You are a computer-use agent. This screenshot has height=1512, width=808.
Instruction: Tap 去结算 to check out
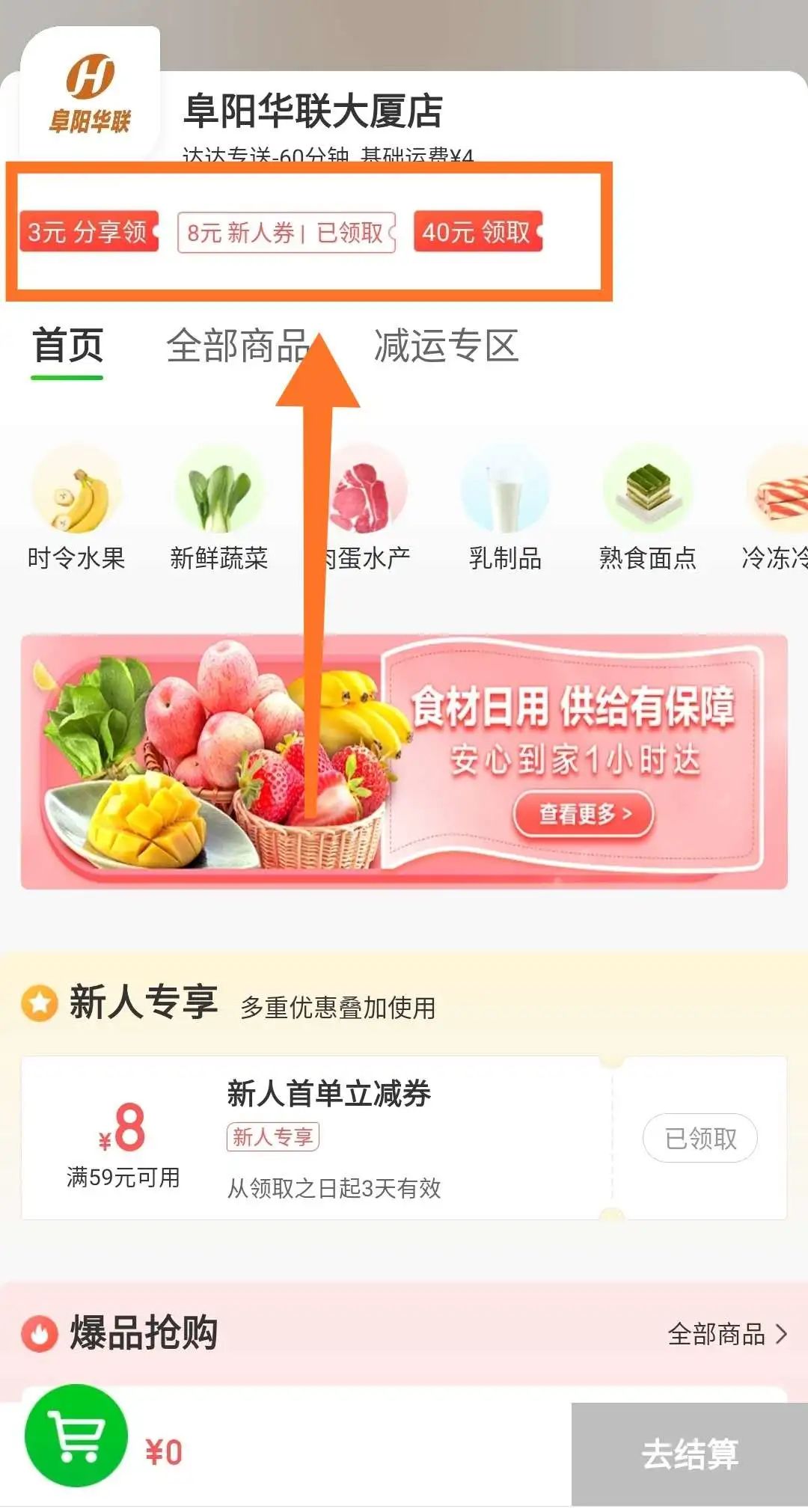coord(689,1454)
